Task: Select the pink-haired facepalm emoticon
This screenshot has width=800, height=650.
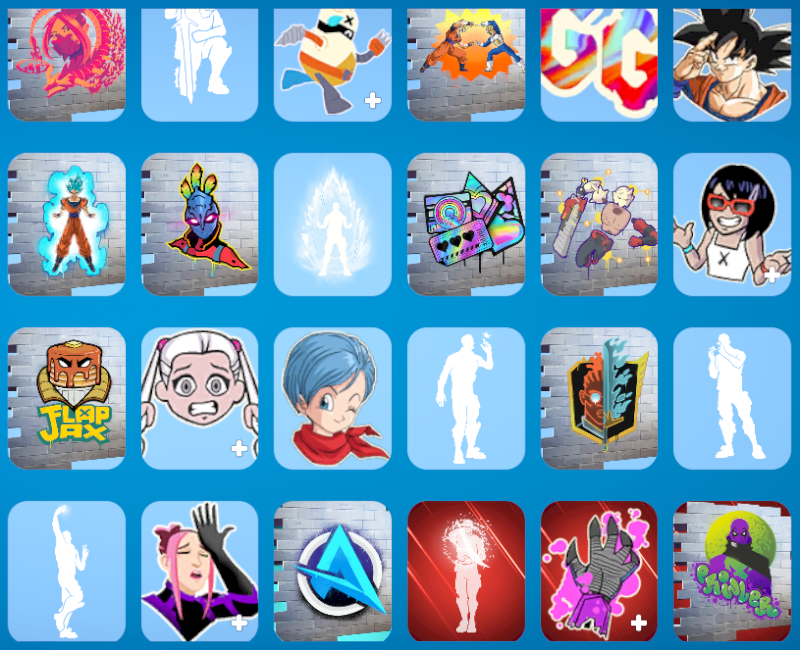Action: click(x=200, y=571)
